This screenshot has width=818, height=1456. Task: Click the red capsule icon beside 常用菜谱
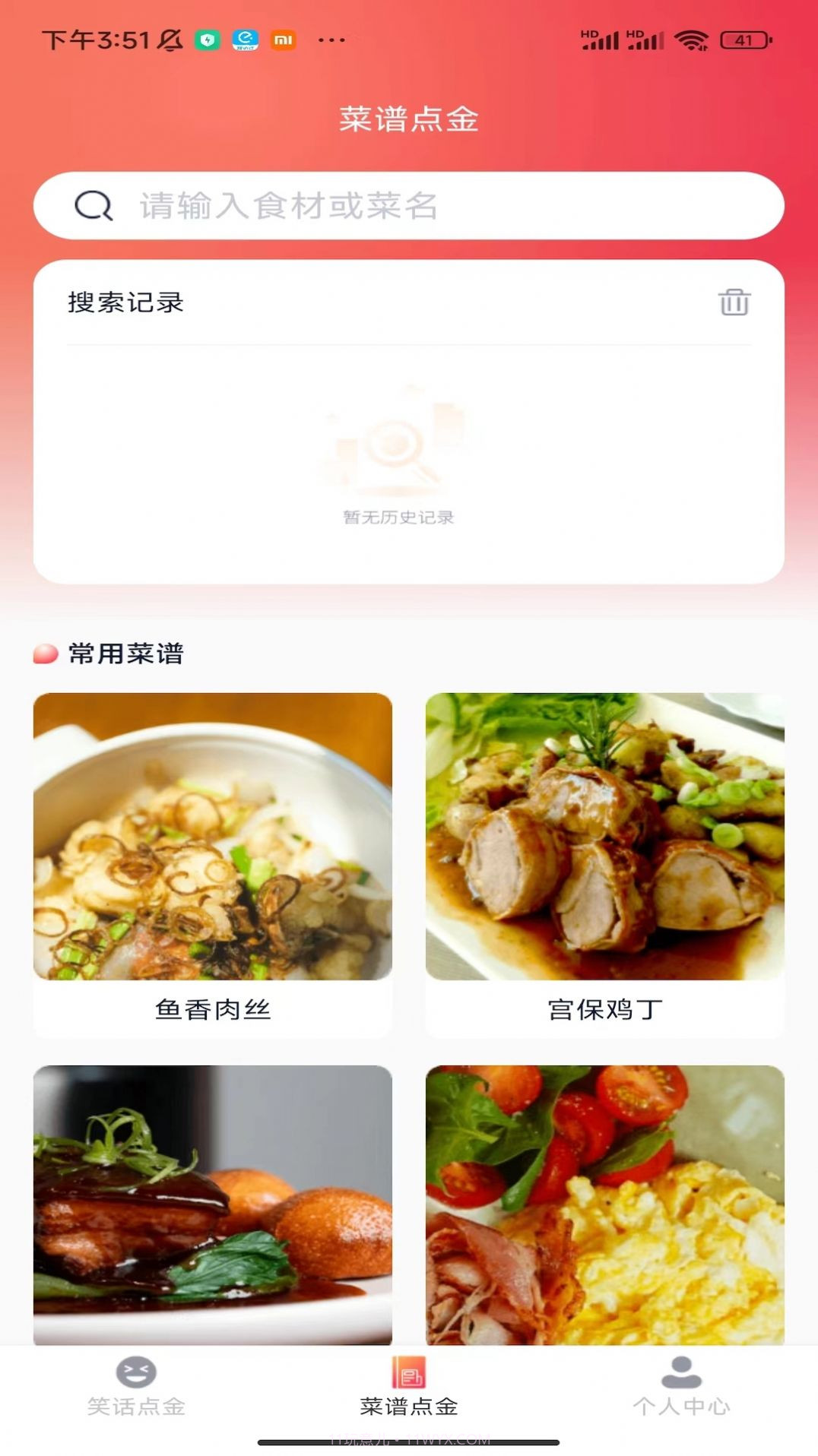point(46,652)
